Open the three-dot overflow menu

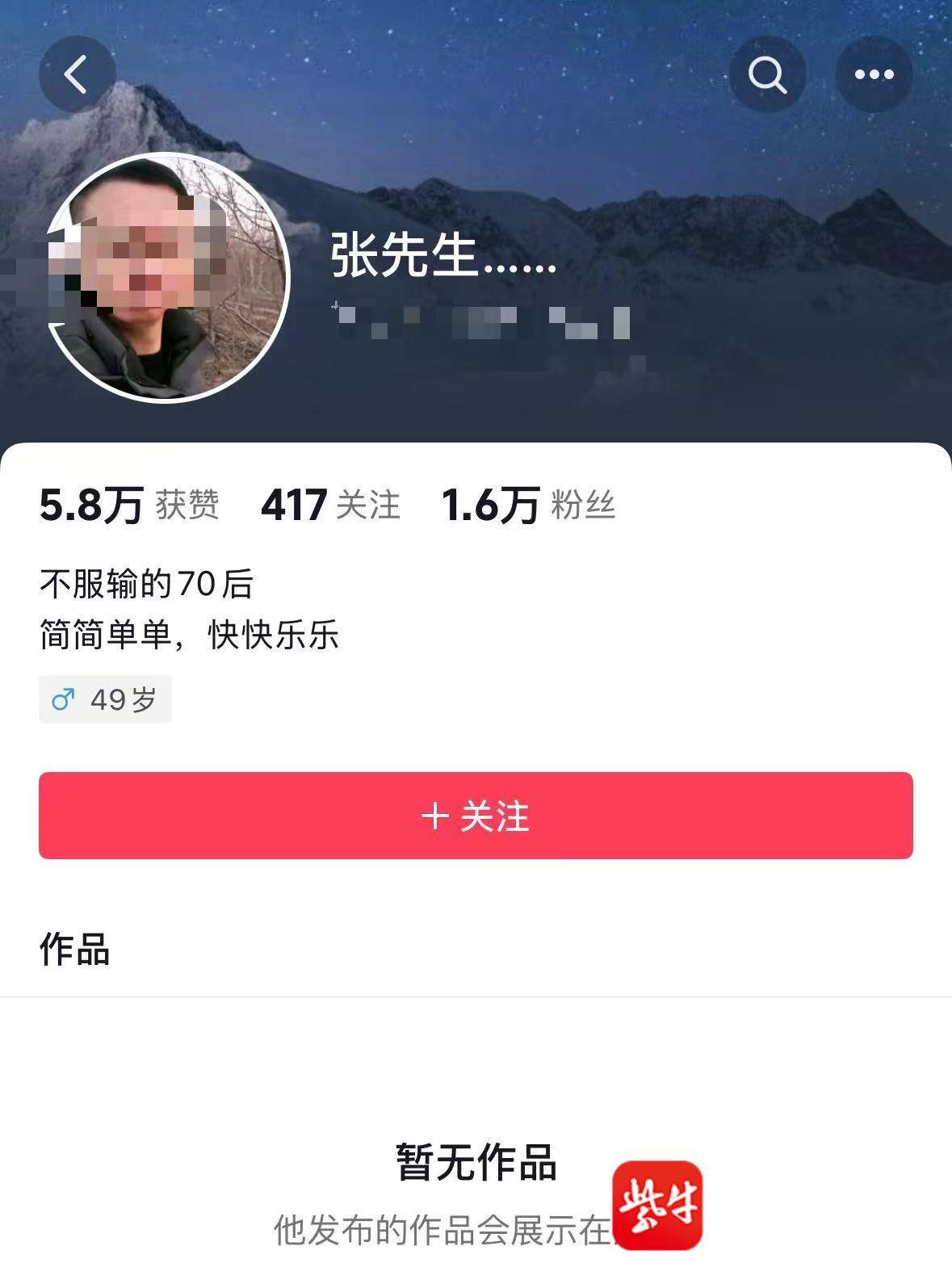coord(874,75)
